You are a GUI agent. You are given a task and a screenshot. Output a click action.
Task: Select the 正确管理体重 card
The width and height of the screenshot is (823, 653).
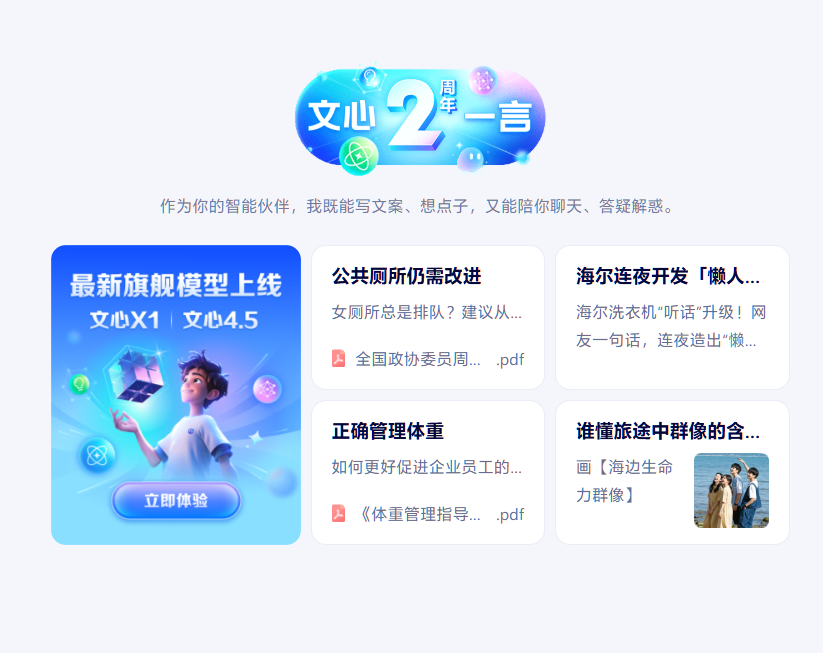428,472
